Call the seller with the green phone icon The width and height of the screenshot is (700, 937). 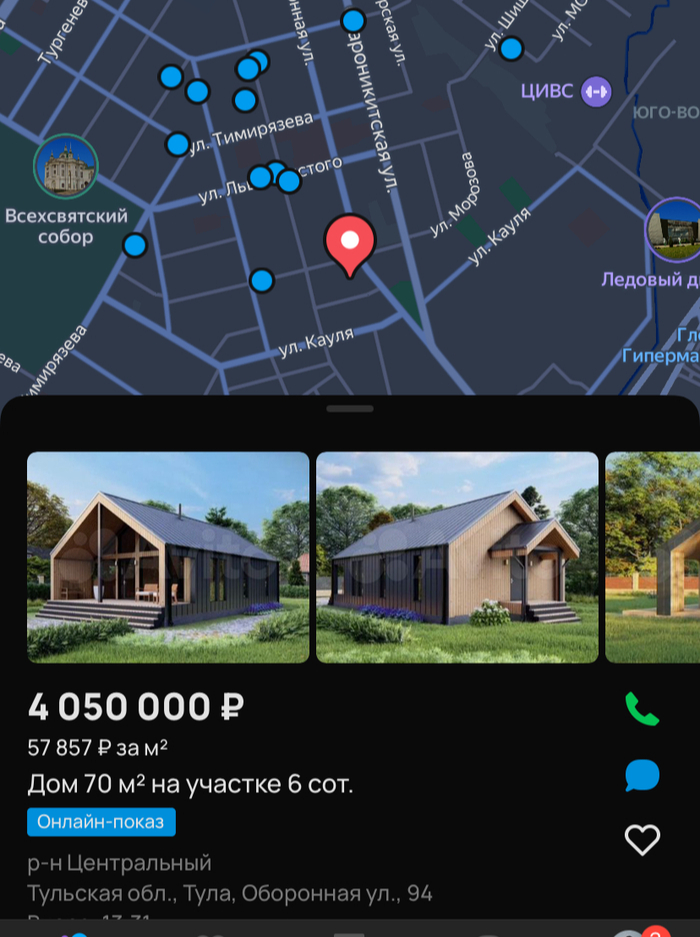[x=642, y=709]
